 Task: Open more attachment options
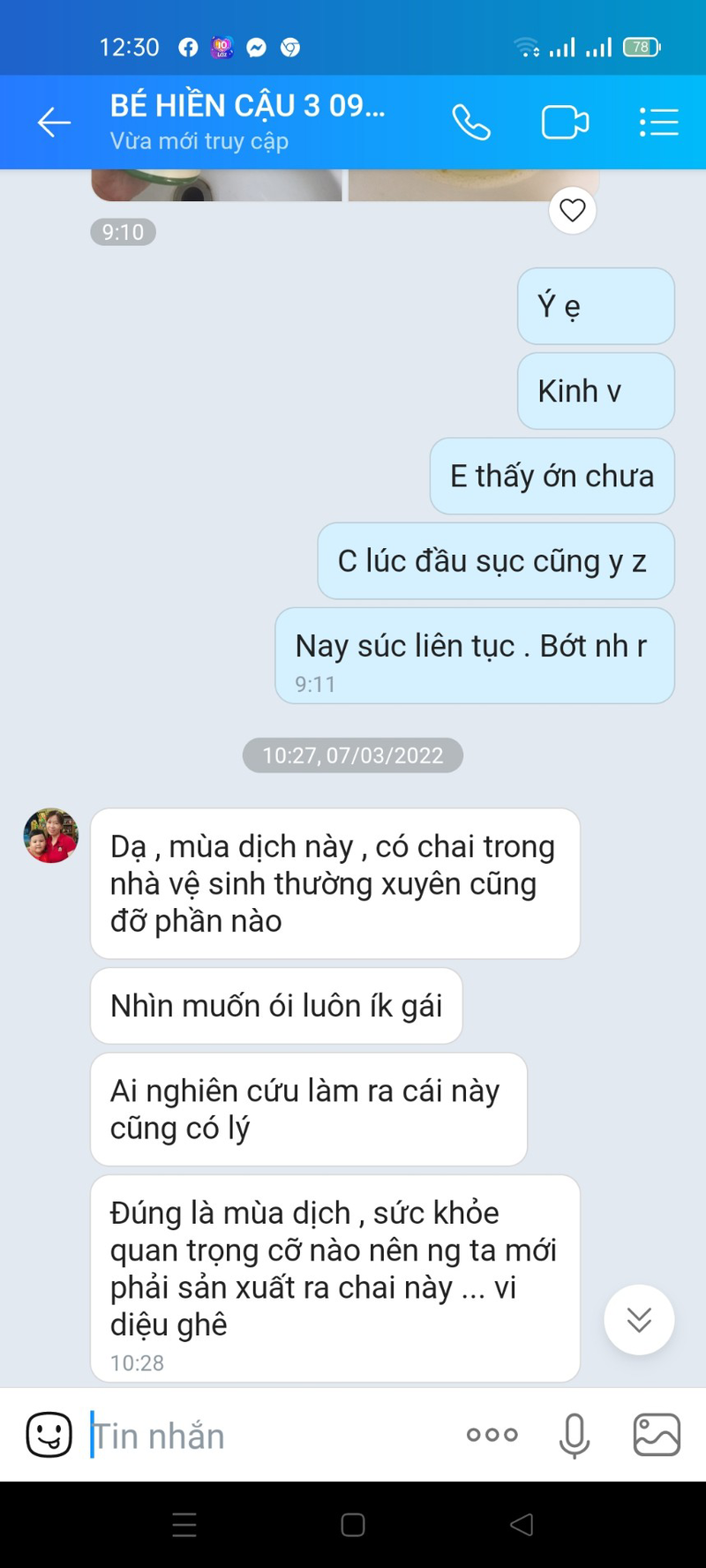(492, 1435)
